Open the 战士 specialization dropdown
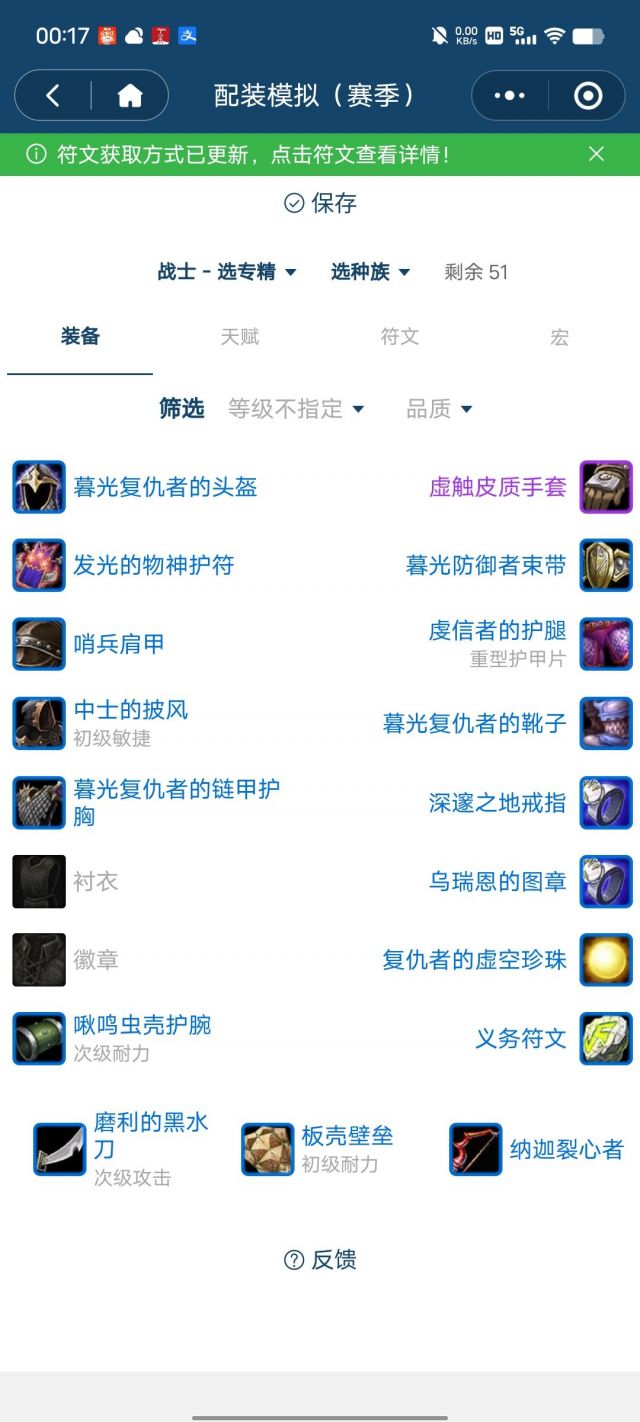The width and height of the screenshot is (640, 1422). [x=227, y=272]
